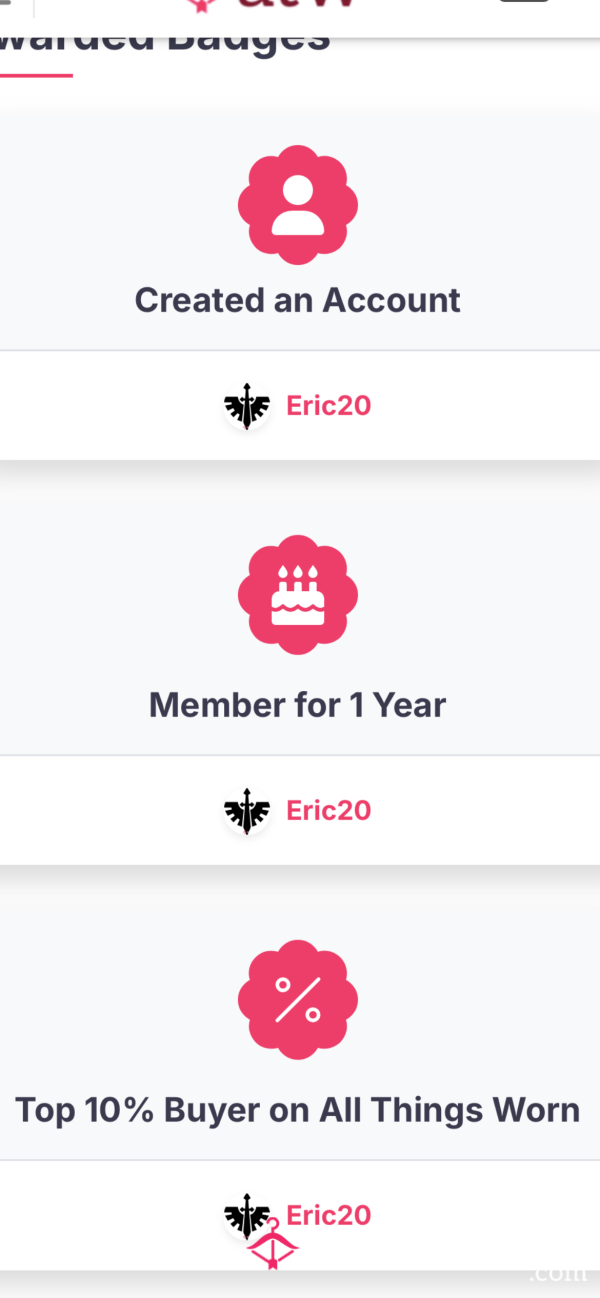600x1298 pixels.
Task: Open Eric20 profile under Member for 1 Year
Action: 328,810
